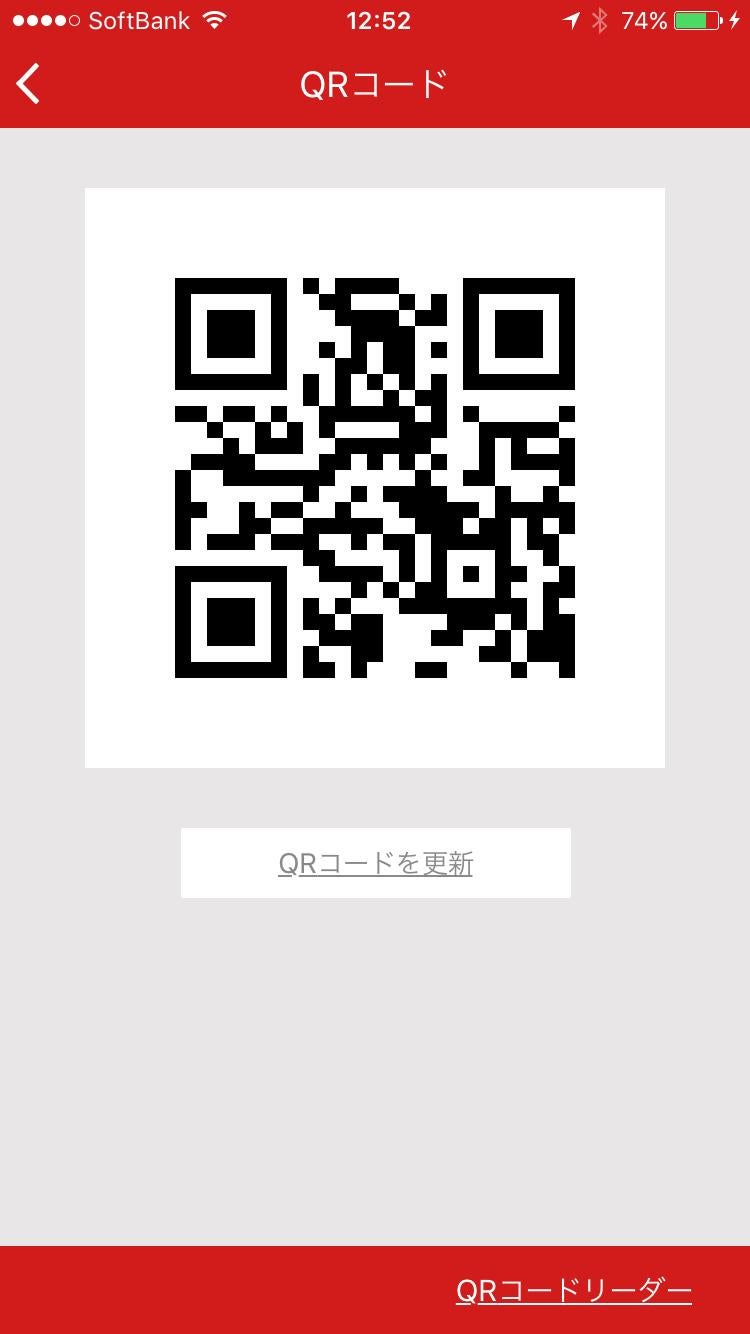Tap the QR code image
The height and width of the screenshot is (1334, 750).
[375, 477]
